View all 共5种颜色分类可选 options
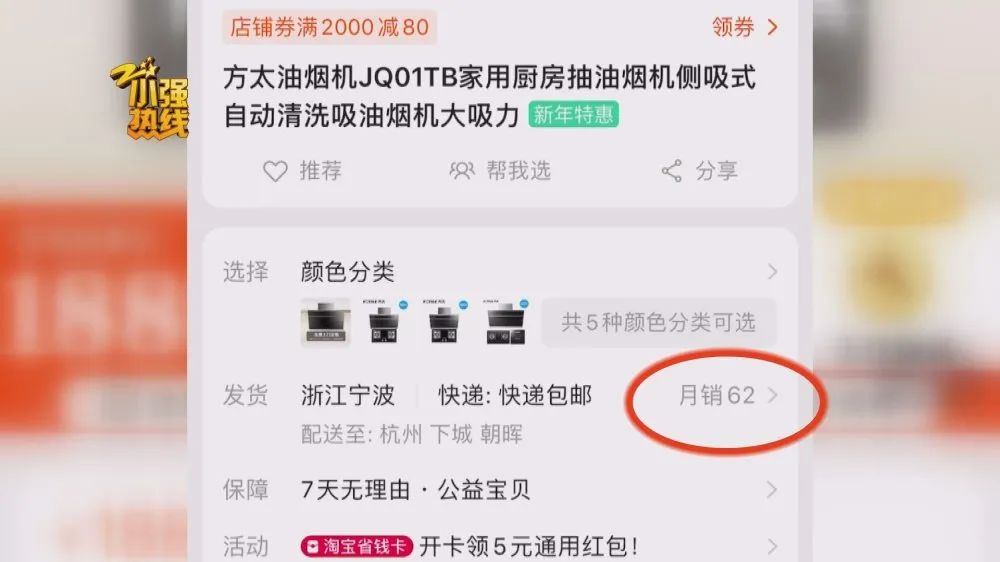This screenshot has width=1000, height=562. (x=658, y=323)
